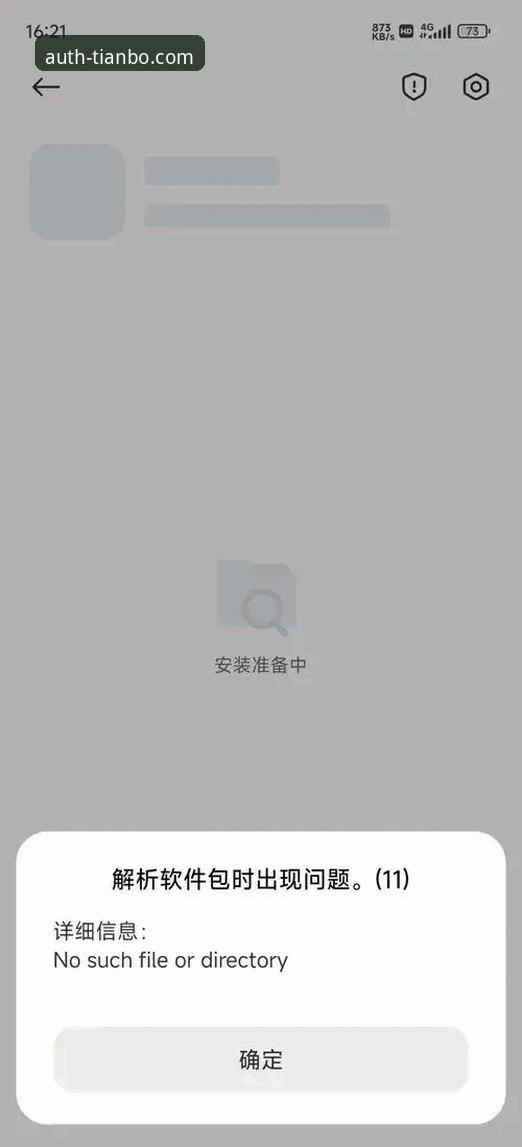Open the security shield icon
This screenshot has width=522, height=1147.
pos(415,87)
